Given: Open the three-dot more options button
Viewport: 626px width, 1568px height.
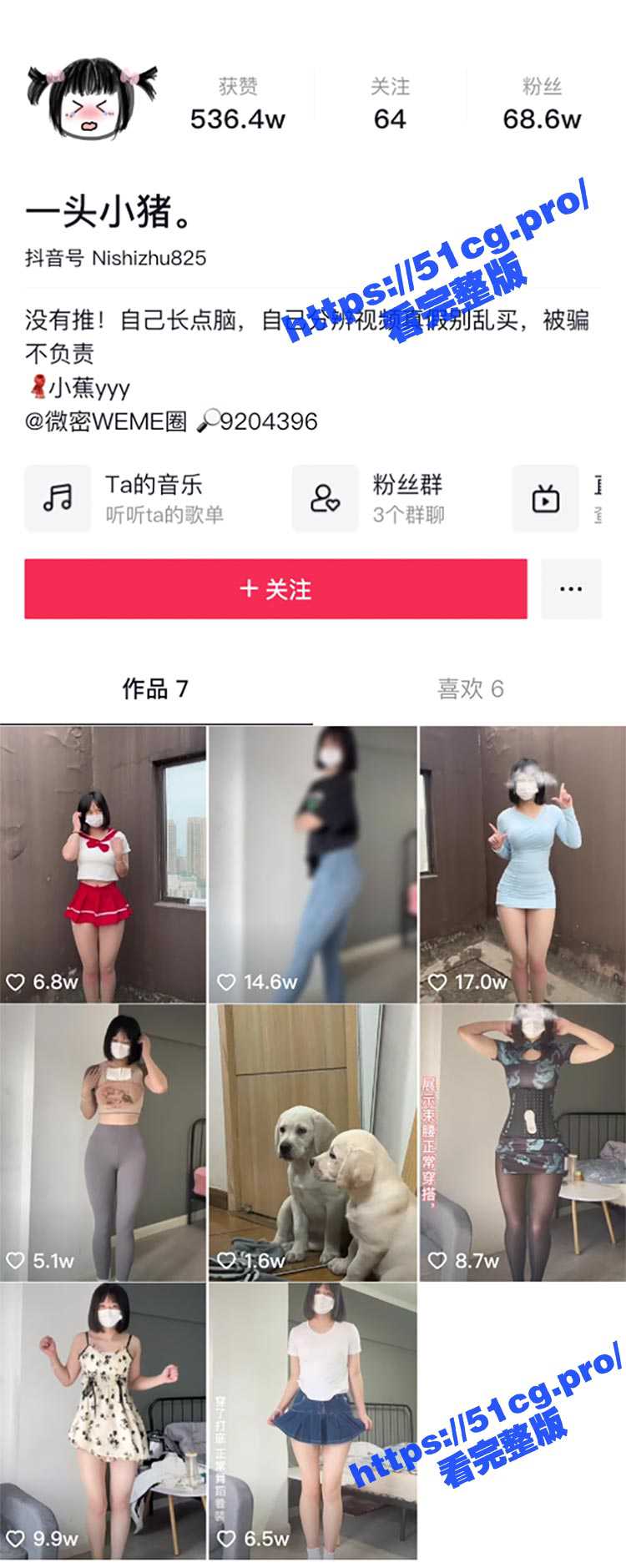Looking at the screenshot, I should pos(571,589).
